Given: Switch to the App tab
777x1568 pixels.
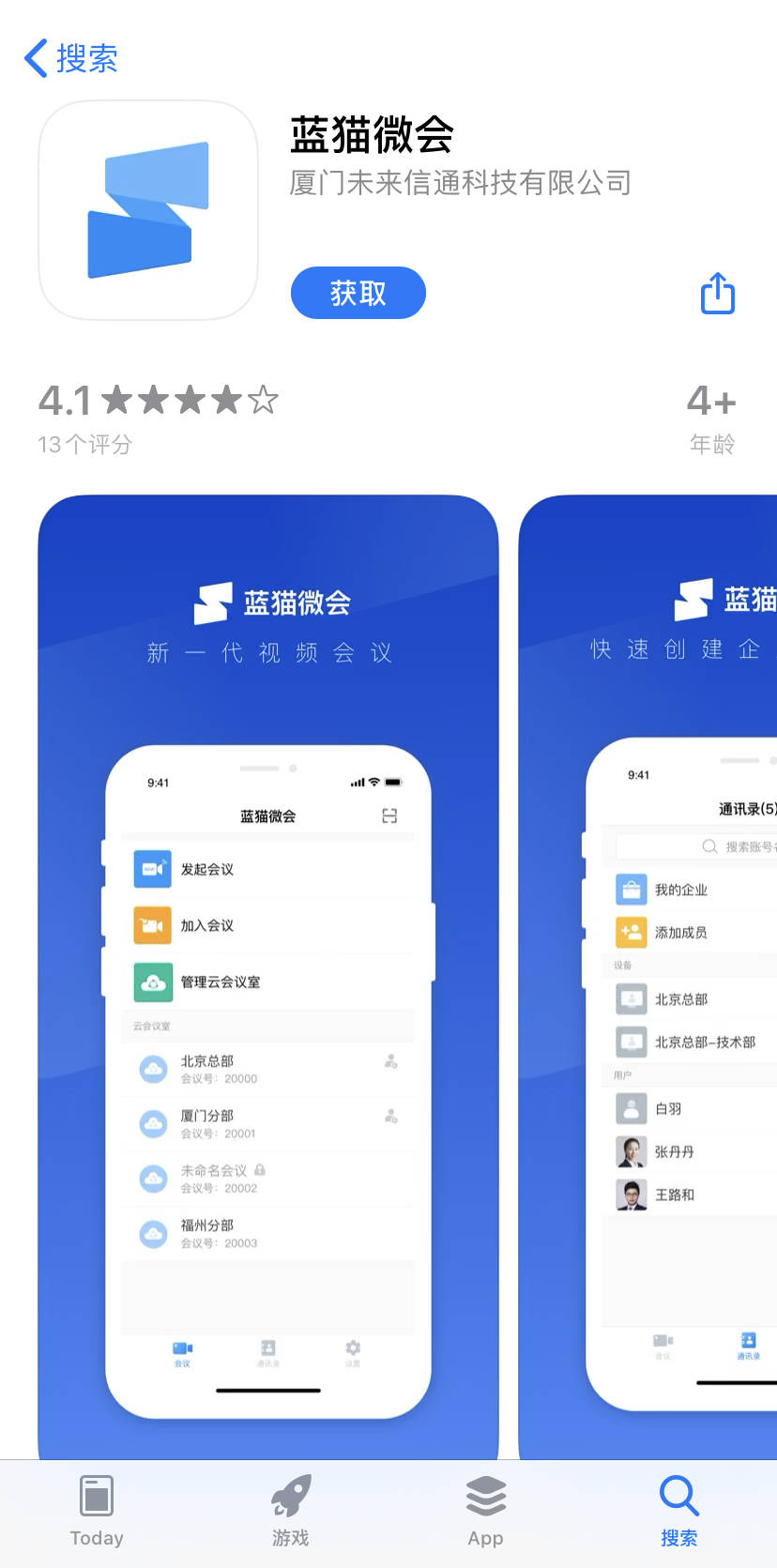Looking at the screenshot, I should (x=485, y=1511).
